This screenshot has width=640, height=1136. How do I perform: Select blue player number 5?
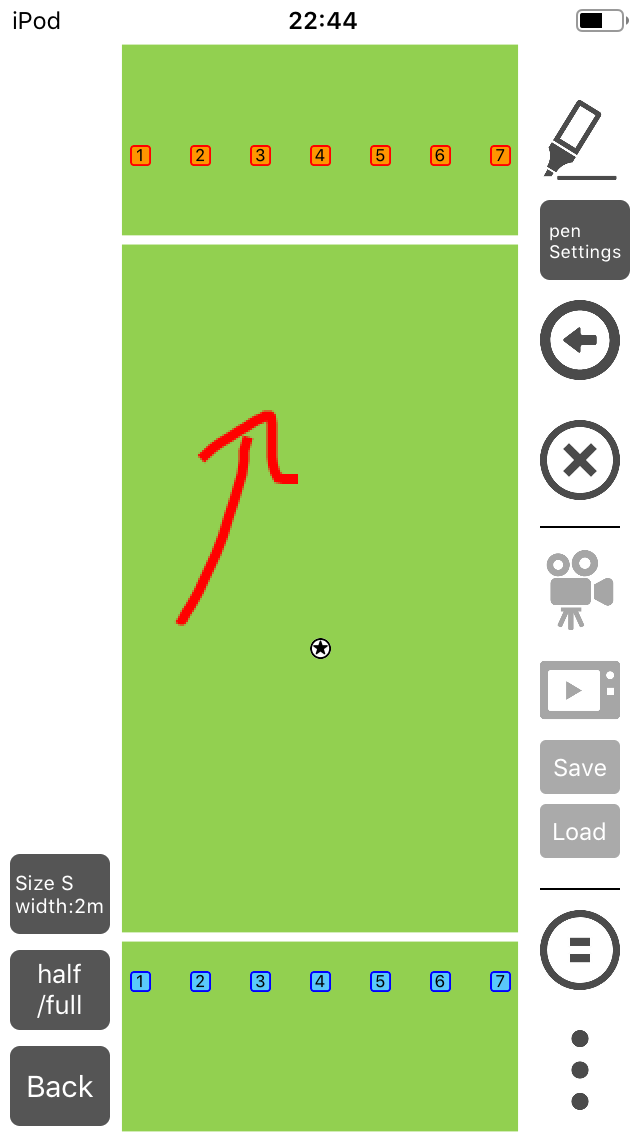point(381,982)
